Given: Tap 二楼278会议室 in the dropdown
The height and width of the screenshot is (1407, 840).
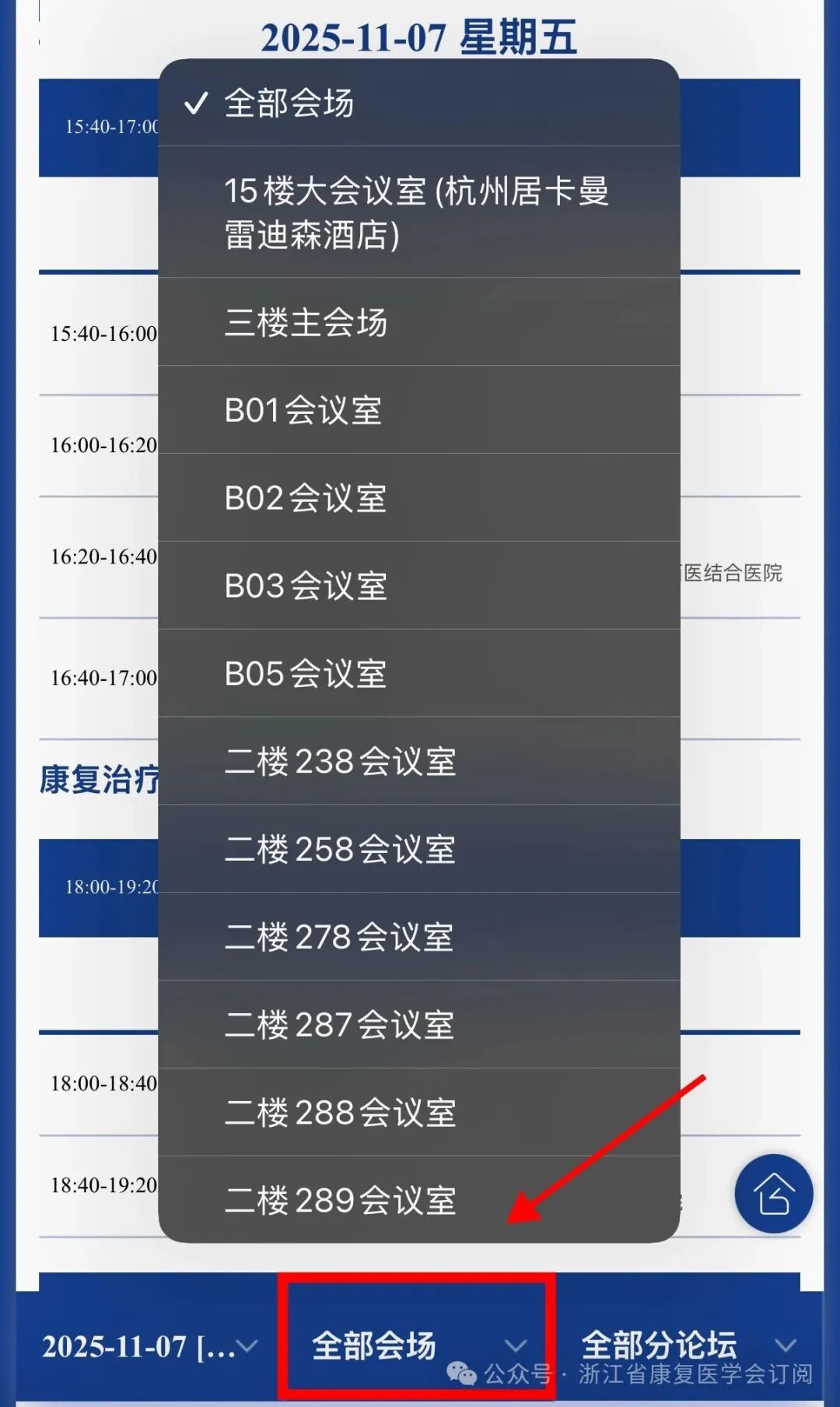Looking at the screenshot, I should (338, 938).
